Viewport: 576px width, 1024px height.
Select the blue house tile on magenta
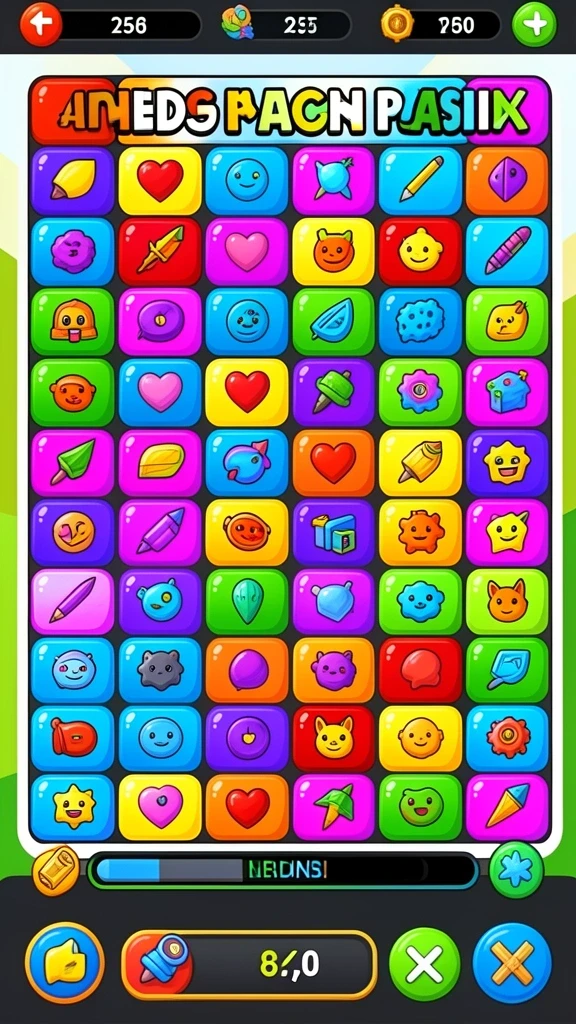pyautogui.click(x=507, y=392)
